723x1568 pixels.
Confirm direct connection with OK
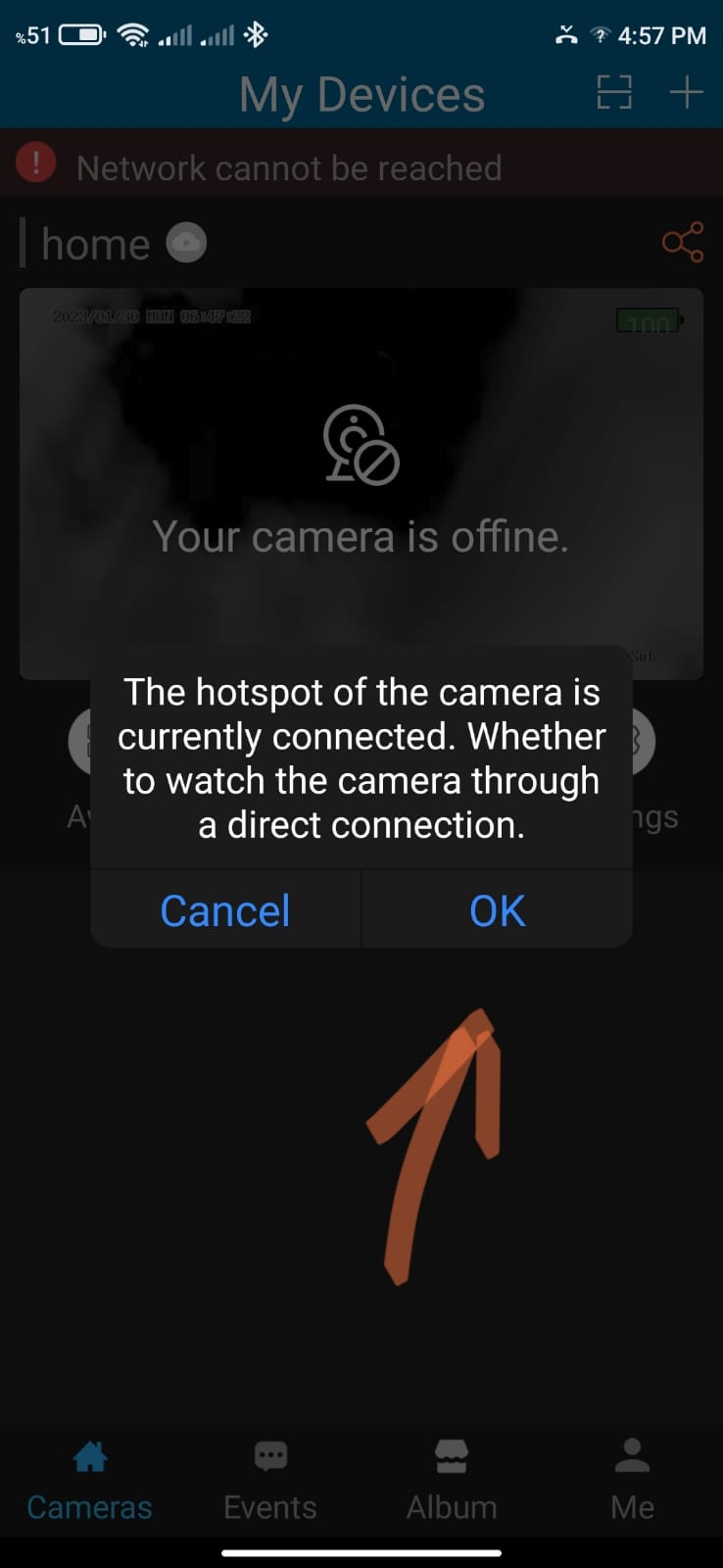(x=497, y=910)
